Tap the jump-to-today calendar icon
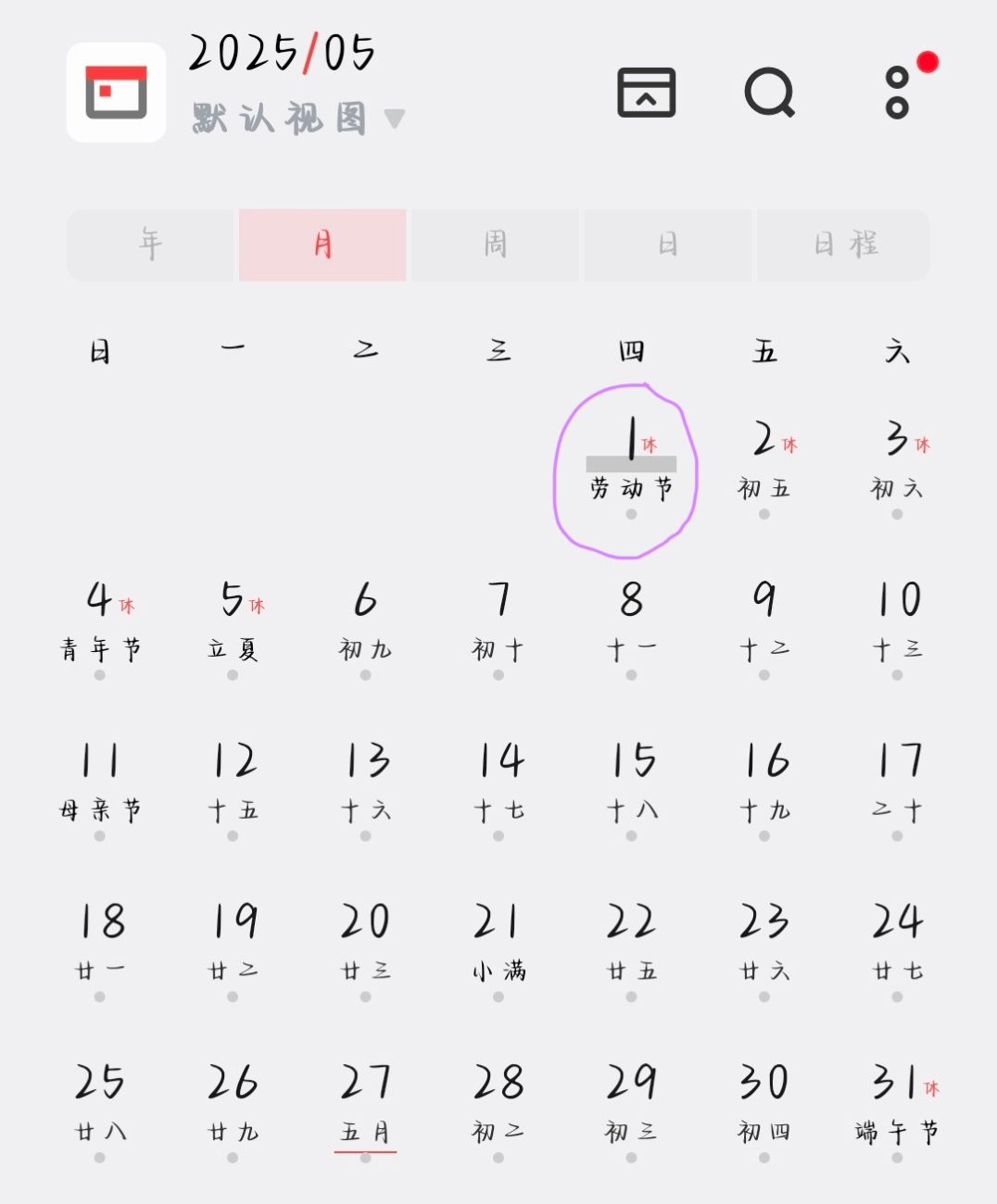The image size is (997, 1204). (646, 93)
